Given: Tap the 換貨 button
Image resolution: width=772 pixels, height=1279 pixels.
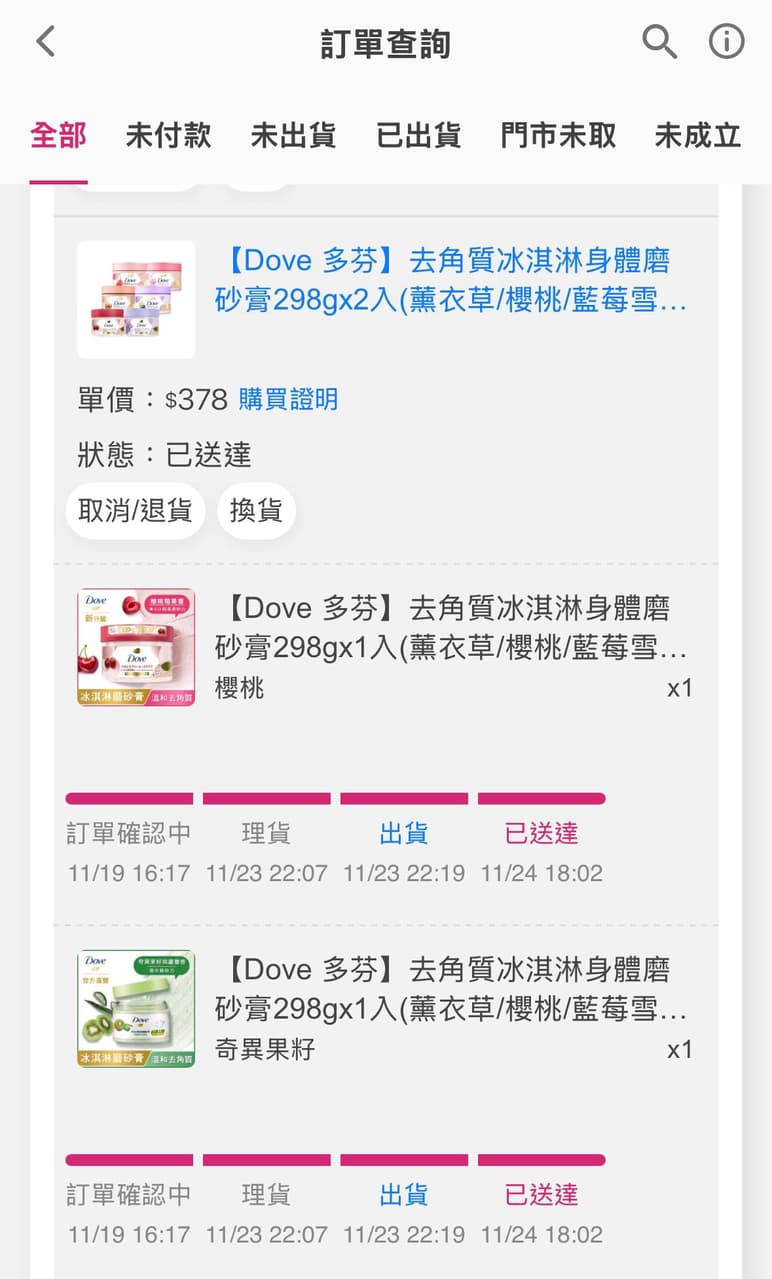Looking at the screenshot, I should pos(256,511).
